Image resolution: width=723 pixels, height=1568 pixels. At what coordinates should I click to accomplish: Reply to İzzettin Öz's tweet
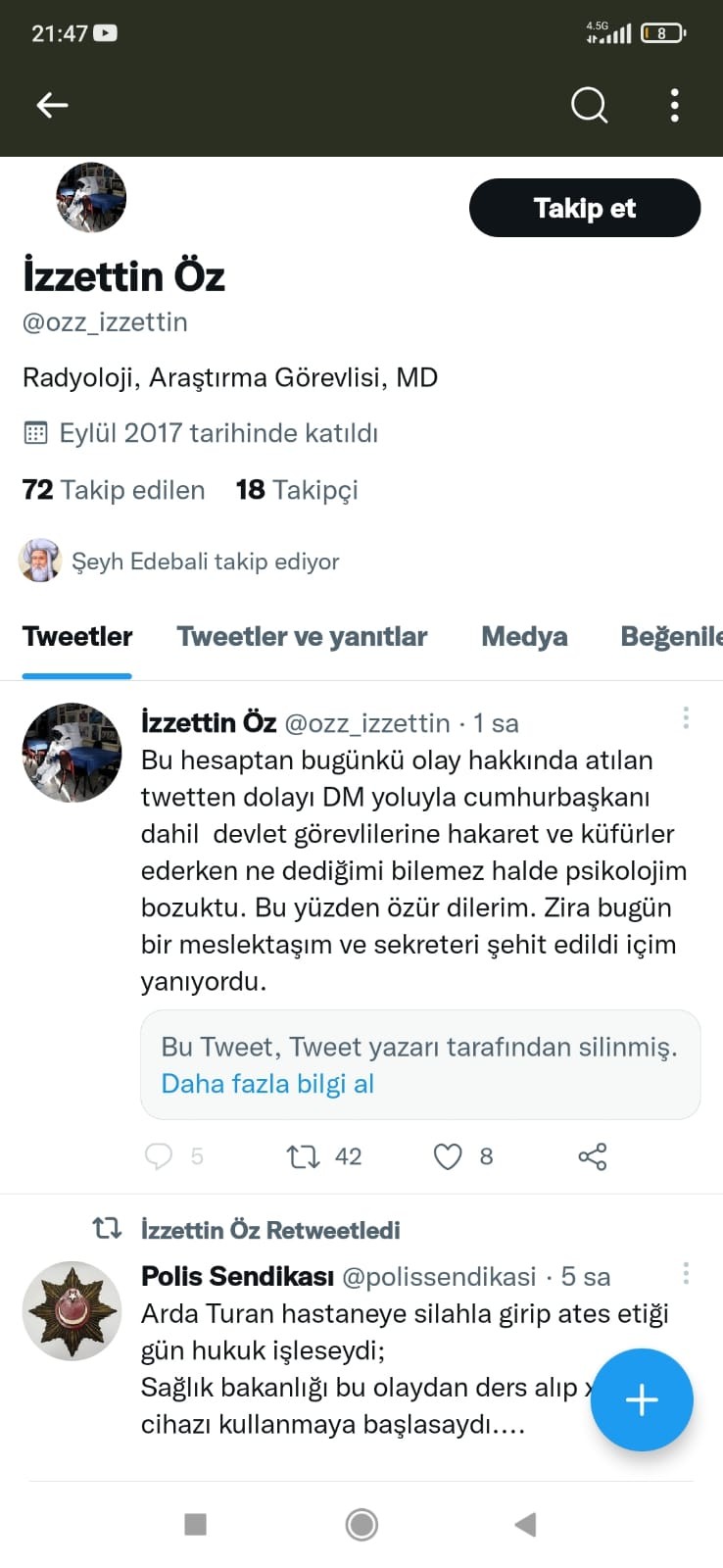click(159, 1156)
